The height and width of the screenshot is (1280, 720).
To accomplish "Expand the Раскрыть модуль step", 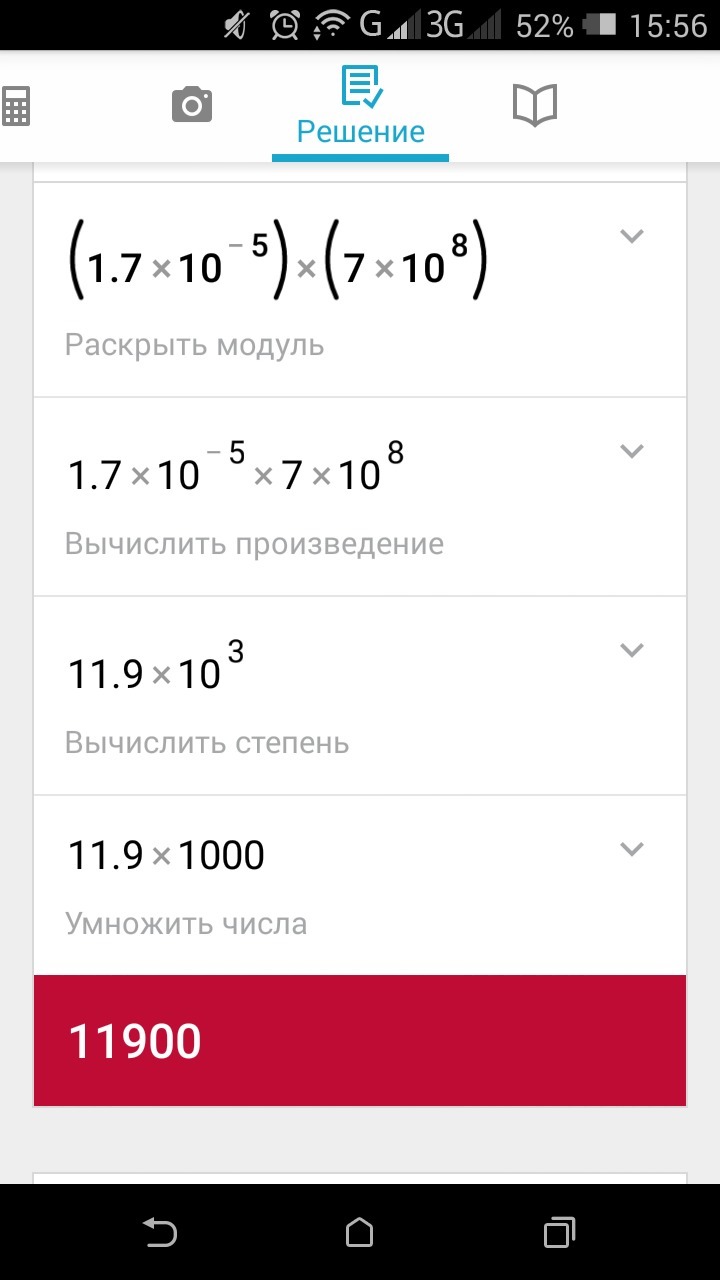I will (631, 237).
